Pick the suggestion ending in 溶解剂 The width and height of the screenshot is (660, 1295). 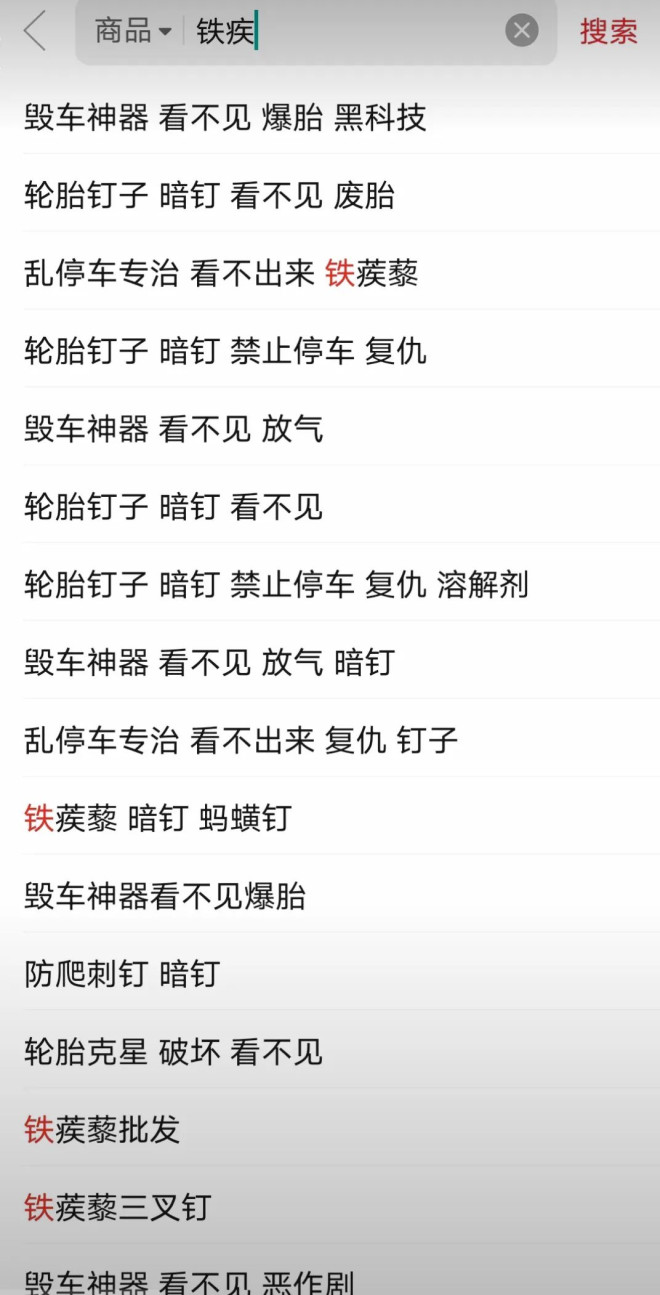pos(276,585)
